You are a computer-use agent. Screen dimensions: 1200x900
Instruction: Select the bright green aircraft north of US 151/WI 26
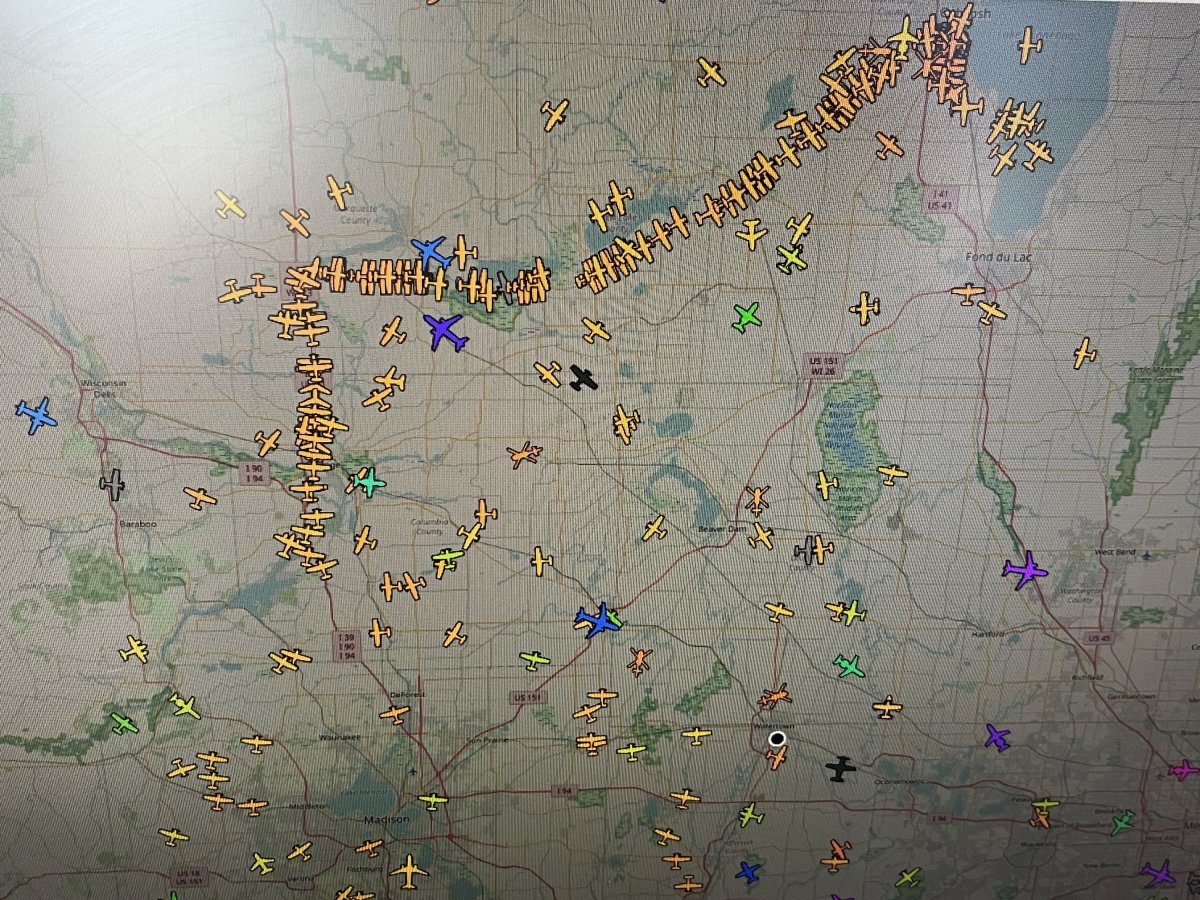click(747, 318)
